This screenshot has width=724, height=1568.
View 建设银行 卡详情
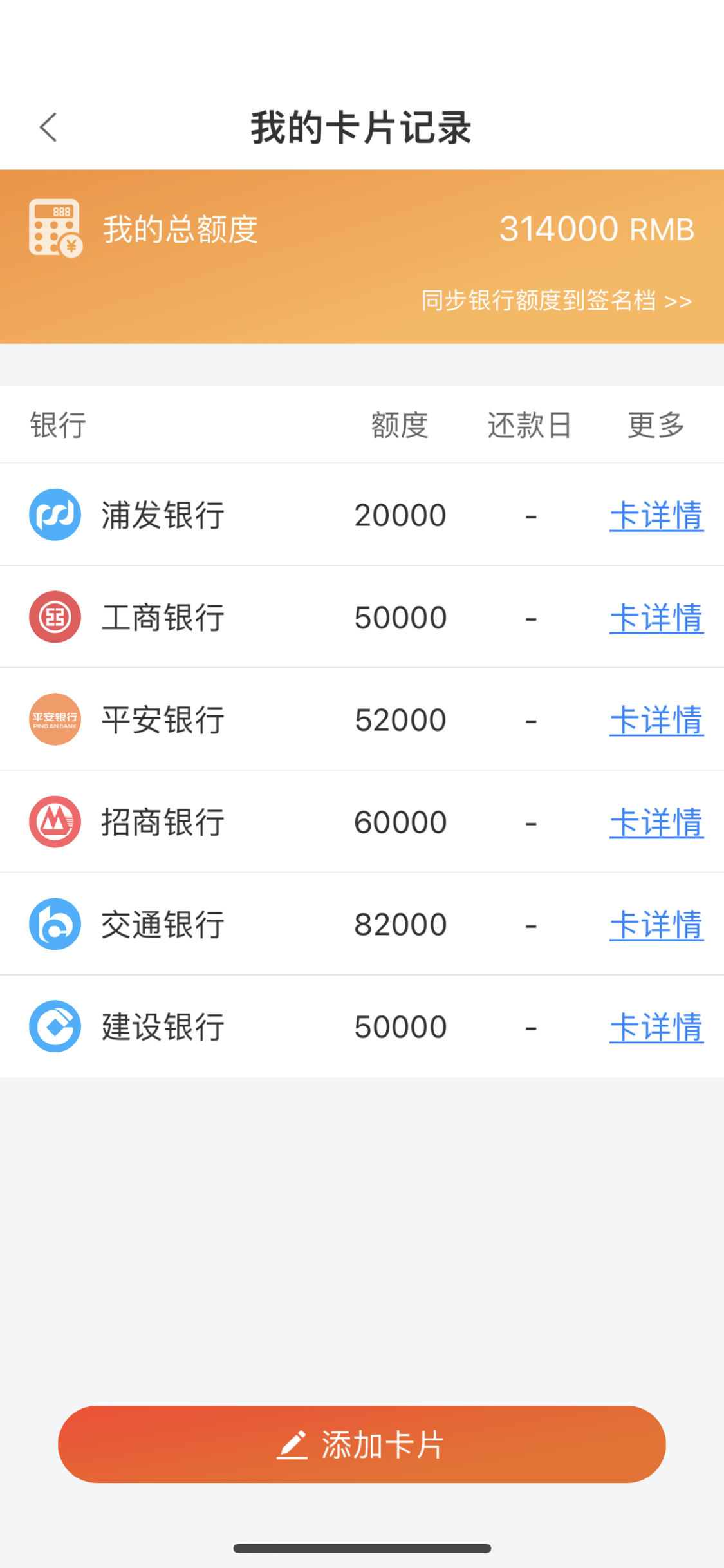click(x=656, y=1027)
